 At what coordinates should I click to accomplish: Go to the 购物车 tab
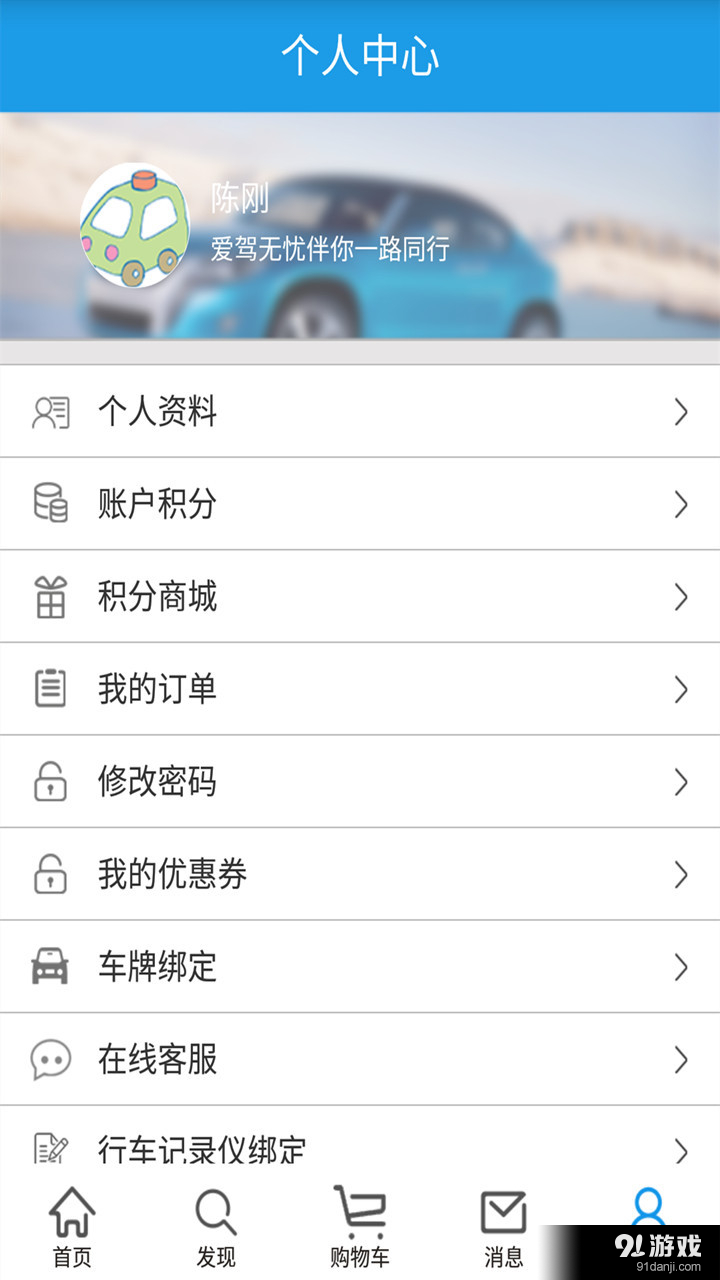(x=360, y=1225)
